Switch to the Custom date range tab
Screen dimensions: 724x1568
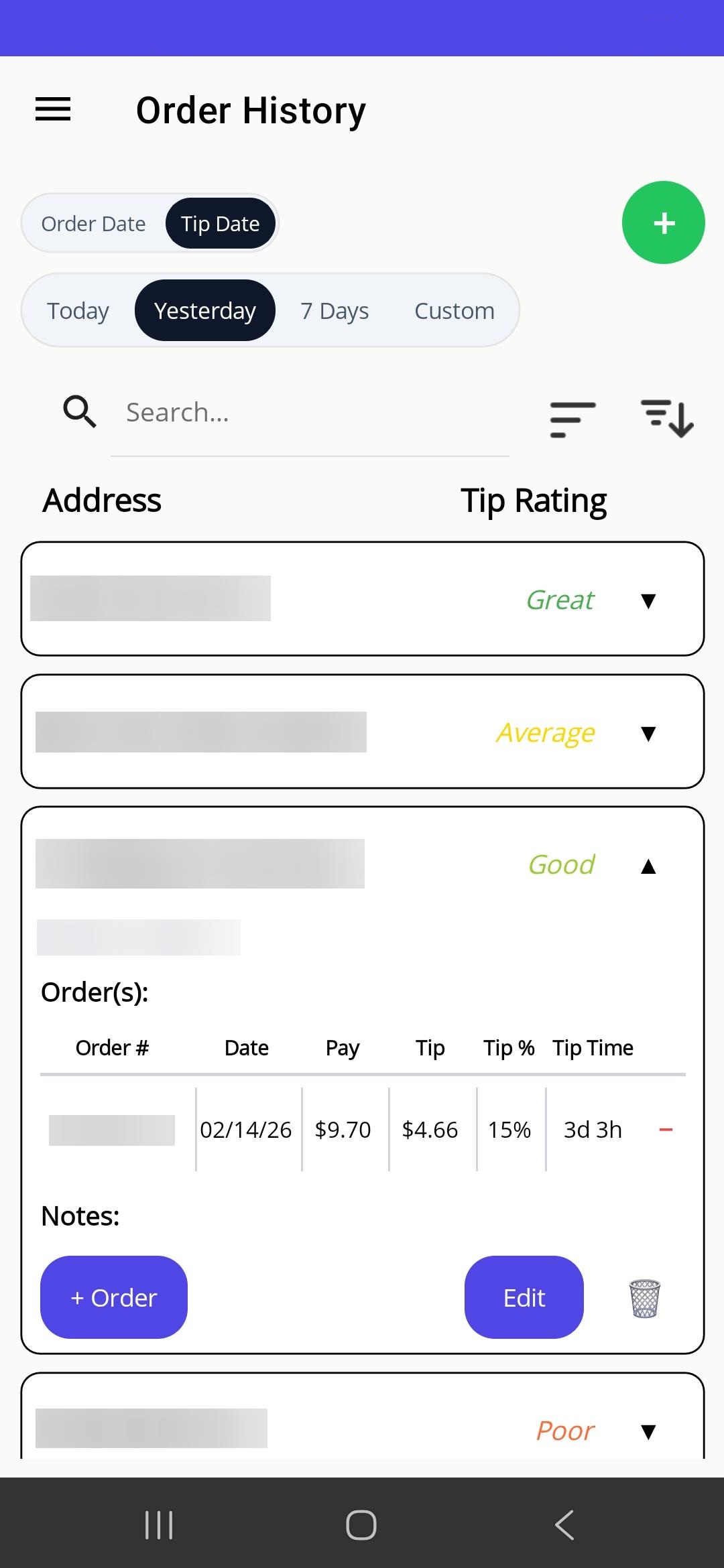click(x=455, y=310)
